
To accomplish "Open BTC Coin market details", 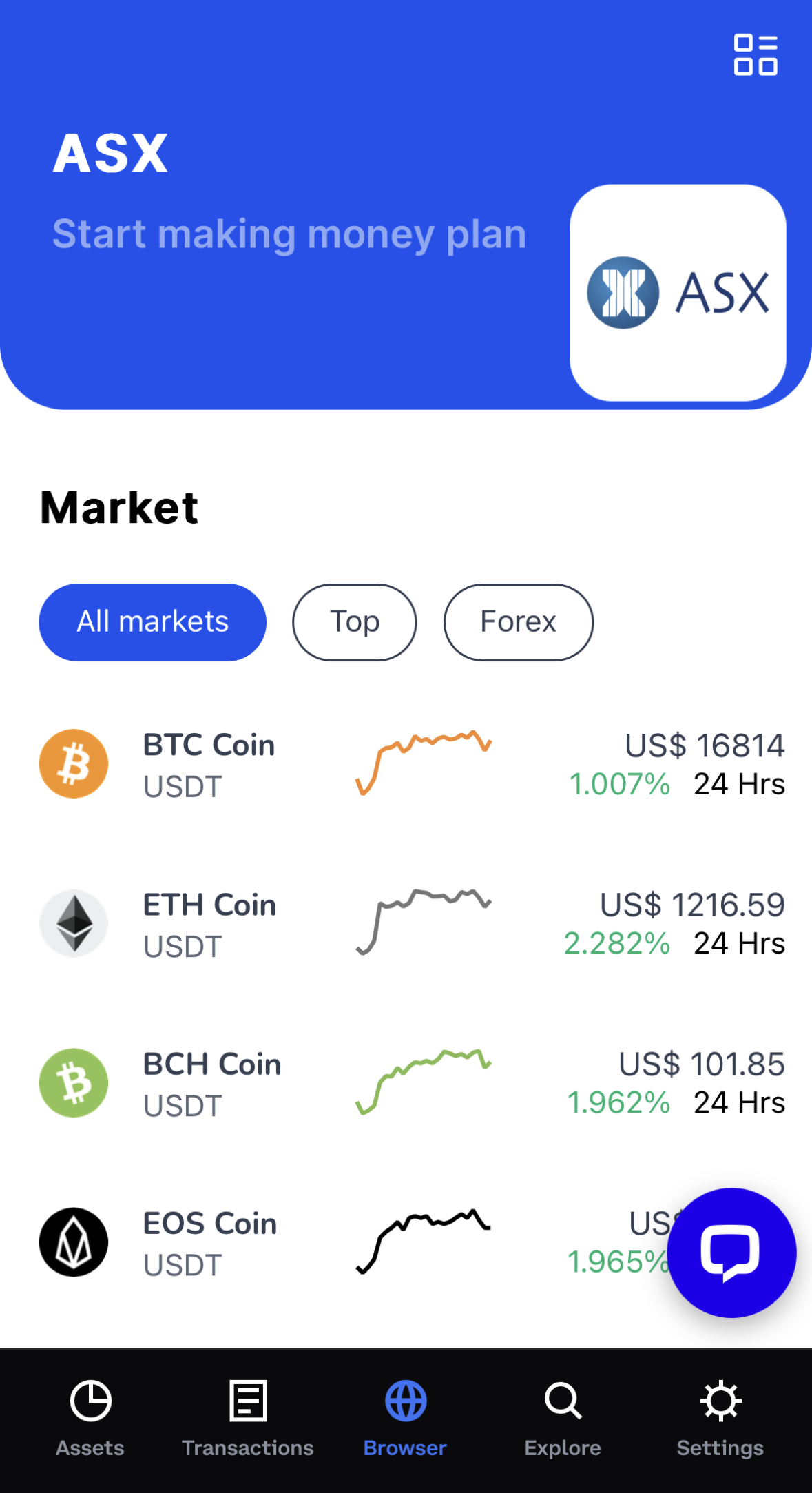I will [x=209, y=764].
